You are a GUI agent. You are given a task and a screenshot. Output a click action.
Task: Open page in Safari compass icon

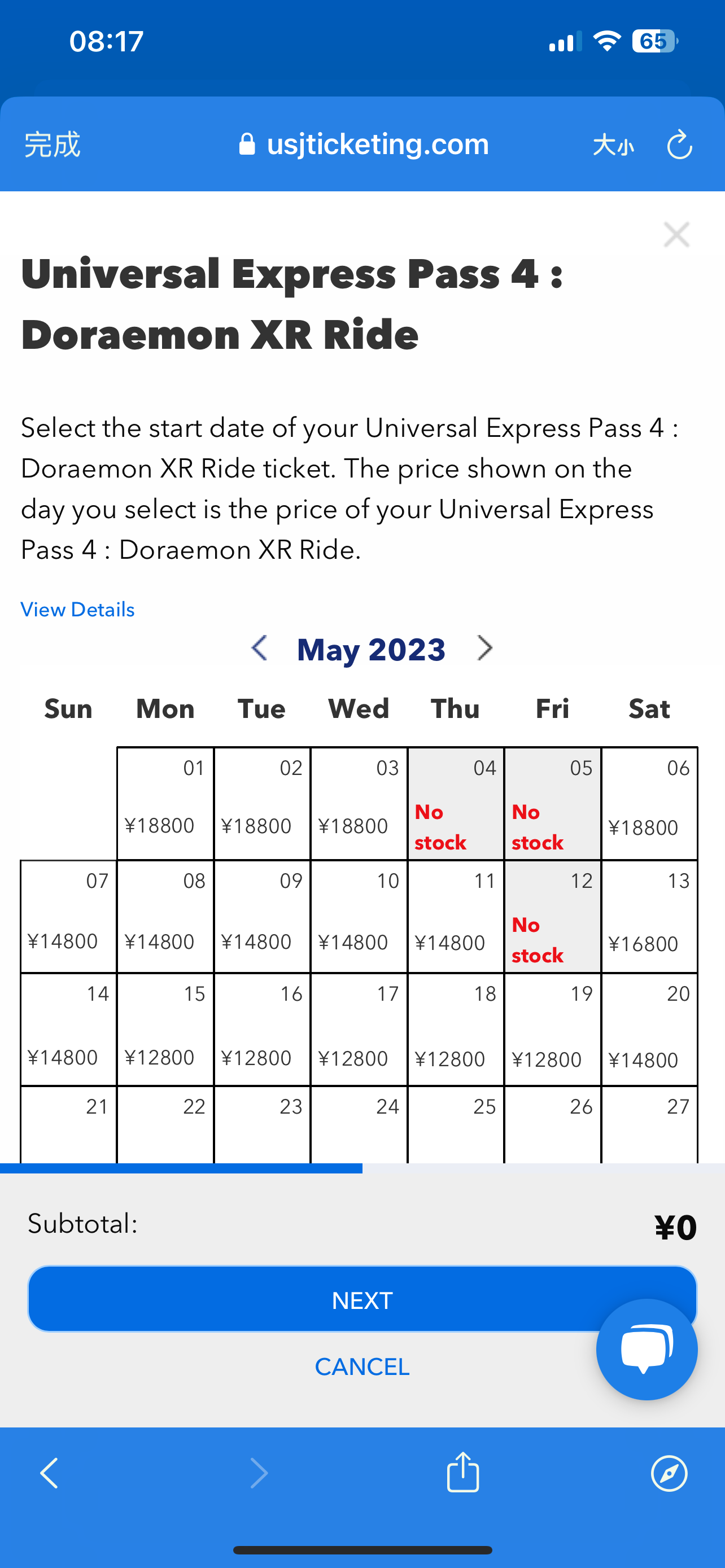tap(669, 1473)
